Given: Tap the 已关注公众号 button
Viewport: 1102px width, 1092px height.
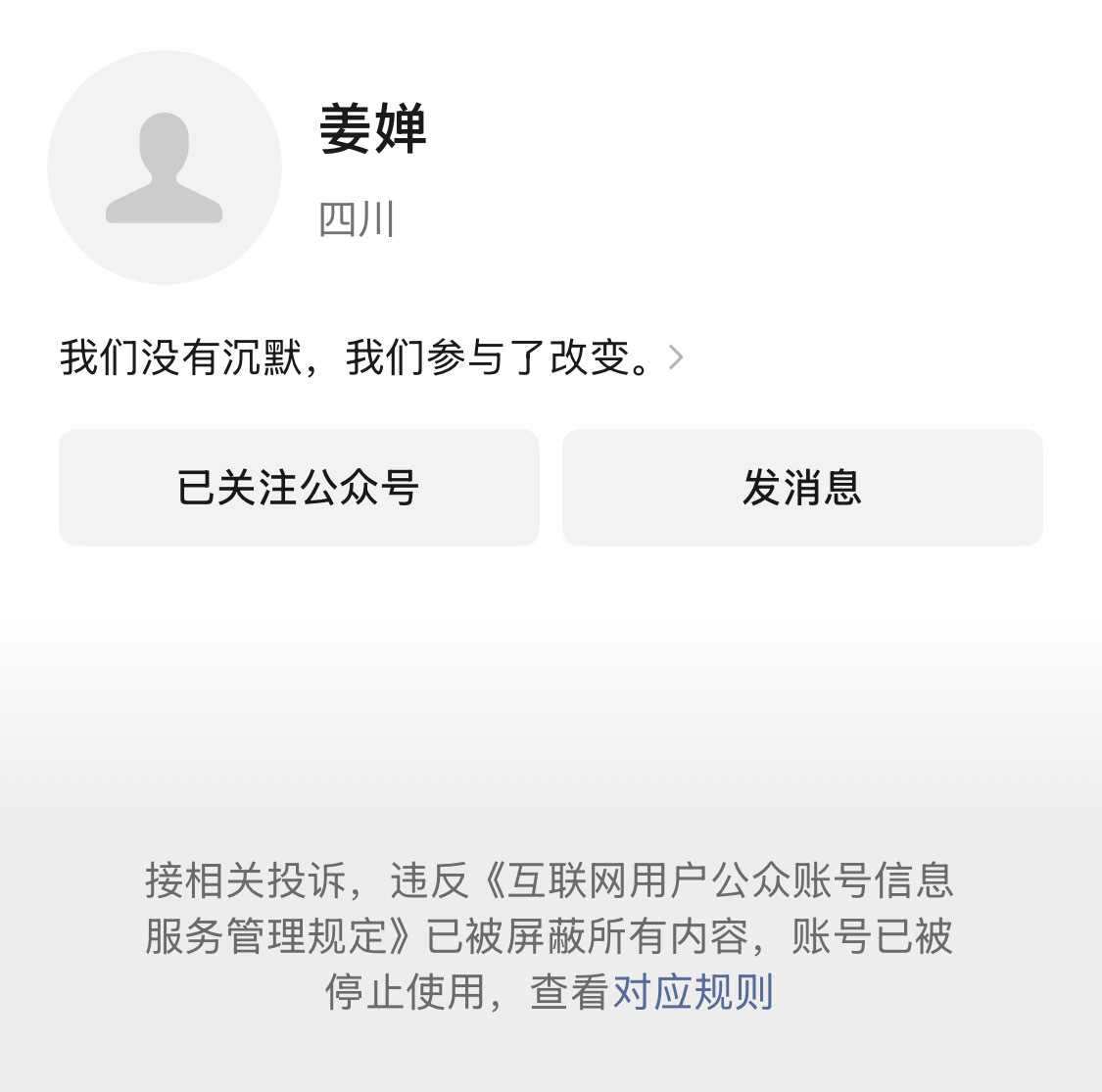Looking at the screenshot, I should coord(299,487).
